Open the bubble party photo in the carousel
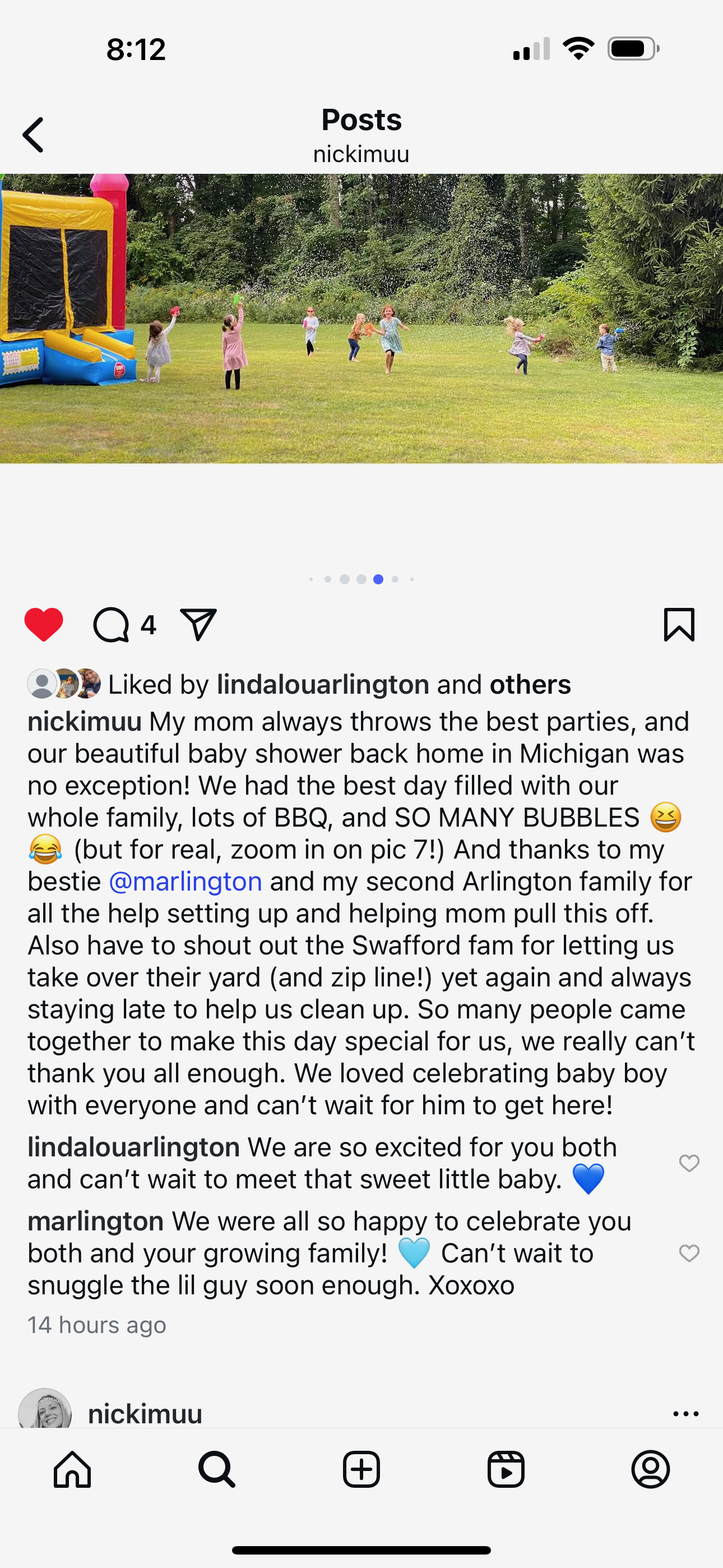 pyautogui.click(x=361, y=319)
